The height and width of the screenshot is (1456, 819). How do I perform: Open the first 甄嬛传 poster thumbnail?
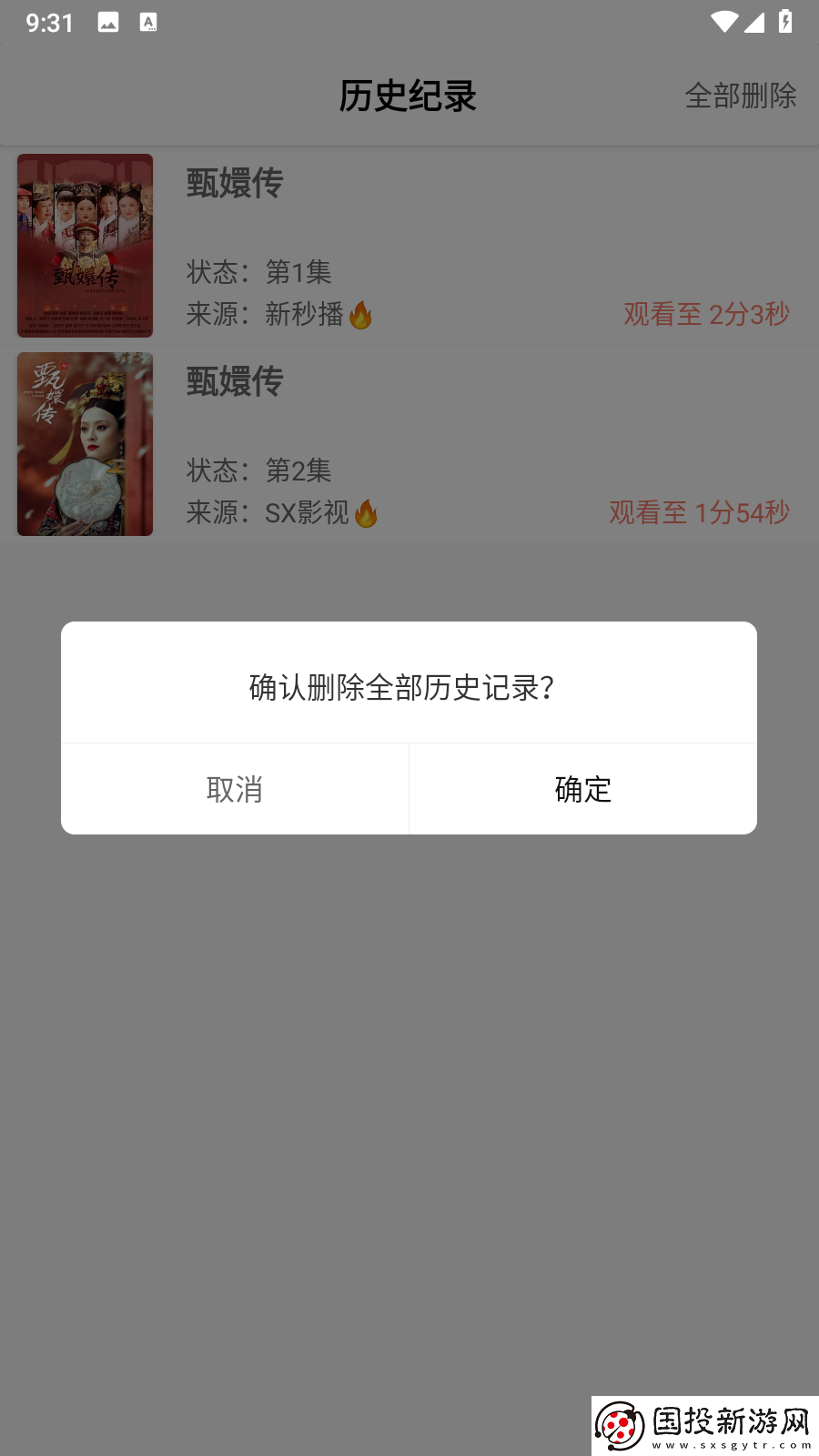pyautogui.click(x=85, y=246)
